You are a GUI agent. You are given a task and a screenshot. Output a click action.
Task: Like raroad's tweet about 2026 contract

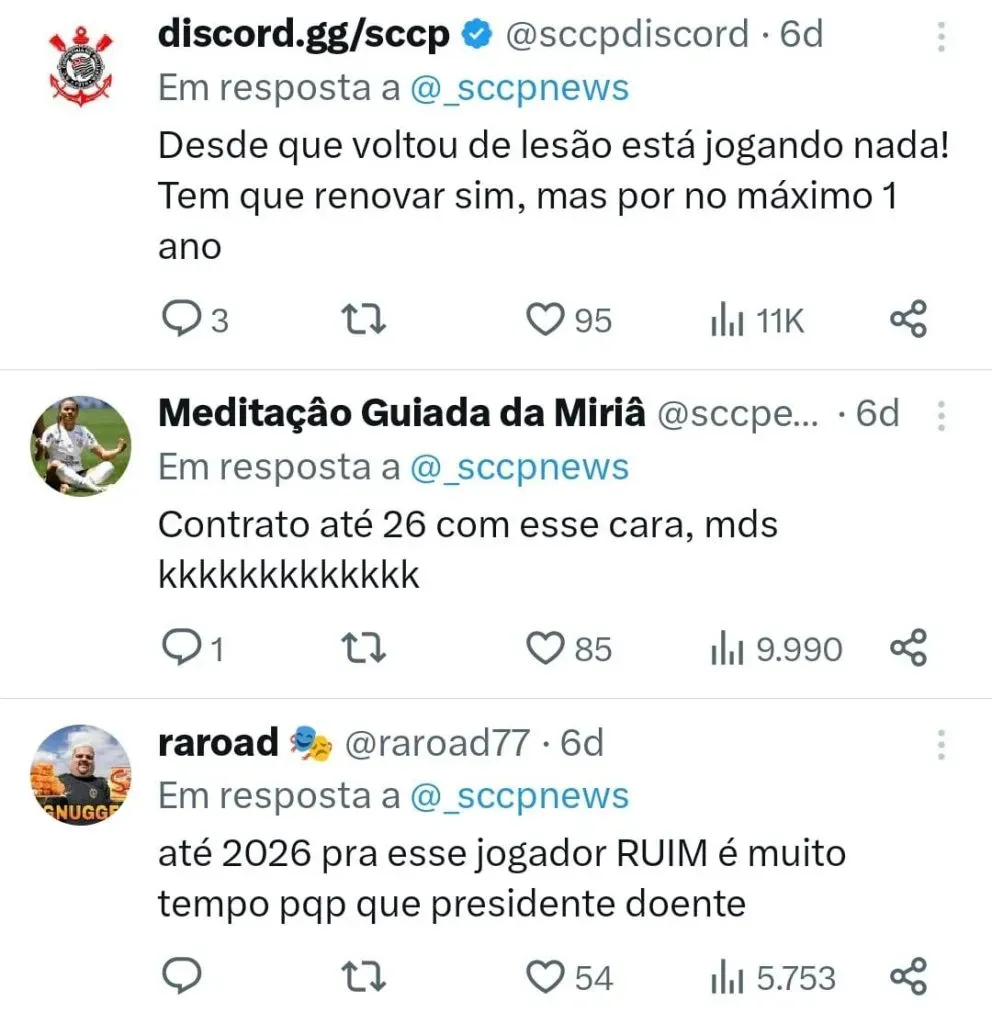tap(545, 976)
